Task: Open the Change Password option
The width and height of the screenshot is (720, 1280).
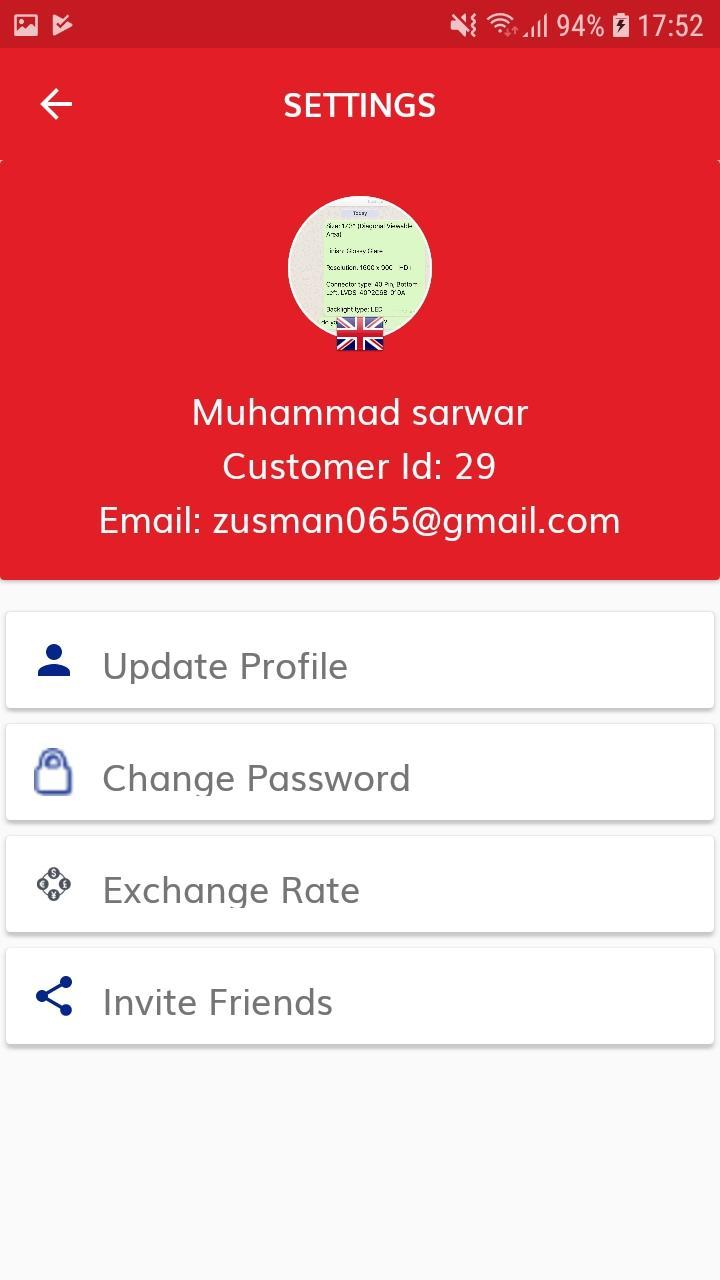Action: (360, 777)
